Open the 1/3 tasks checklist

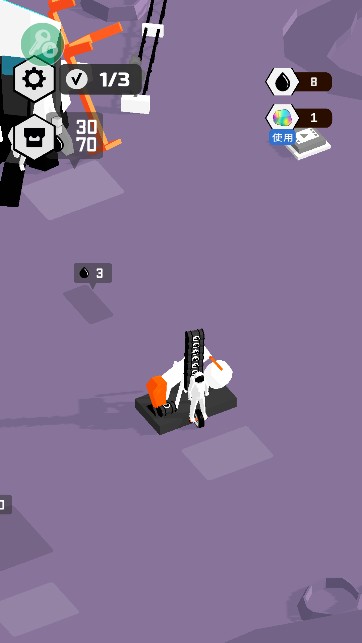pyautogui.click(x=101, y=80)
